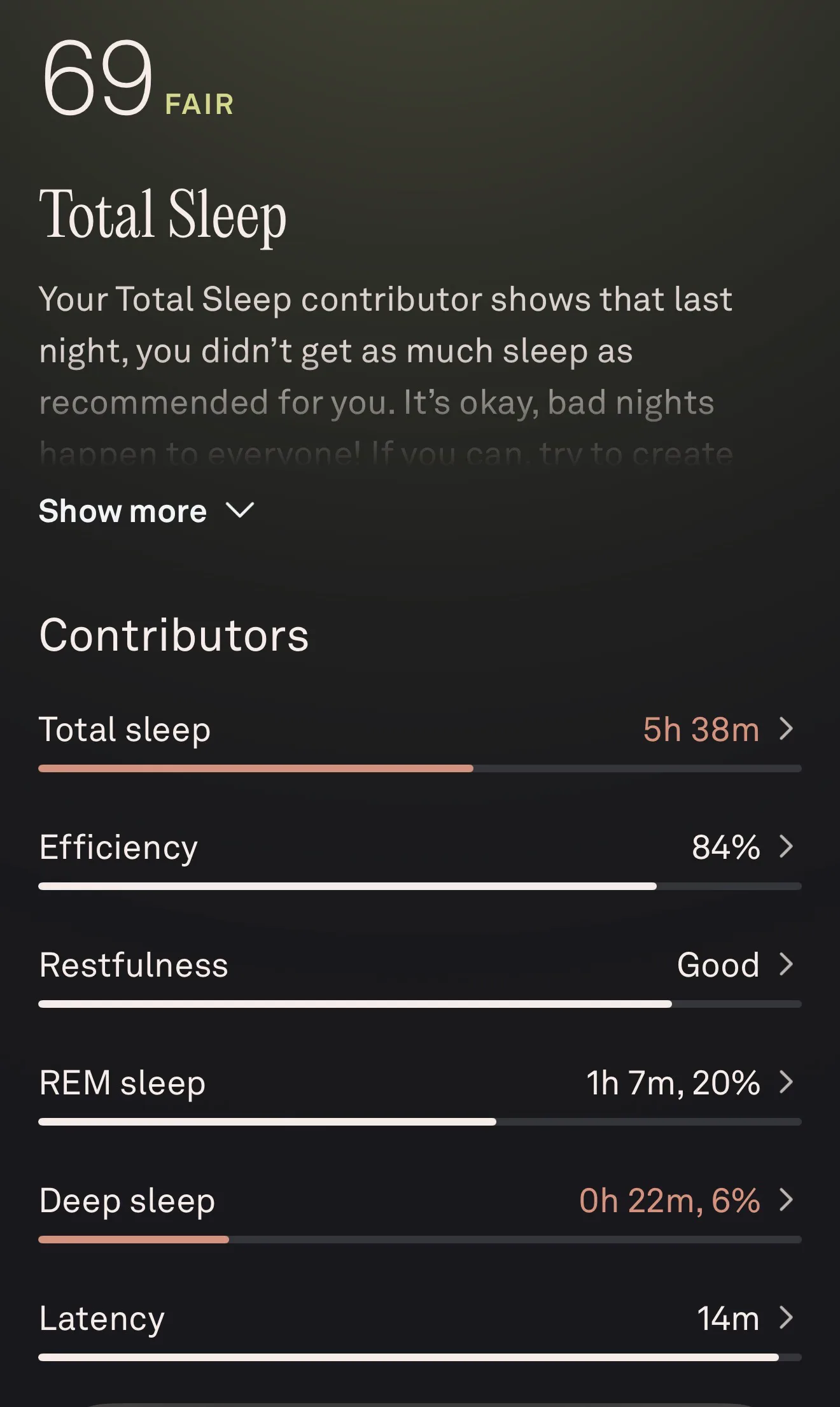Open the Total sleep contributor details
This screenshot has width=840, height=1407.
pos(420,739)
